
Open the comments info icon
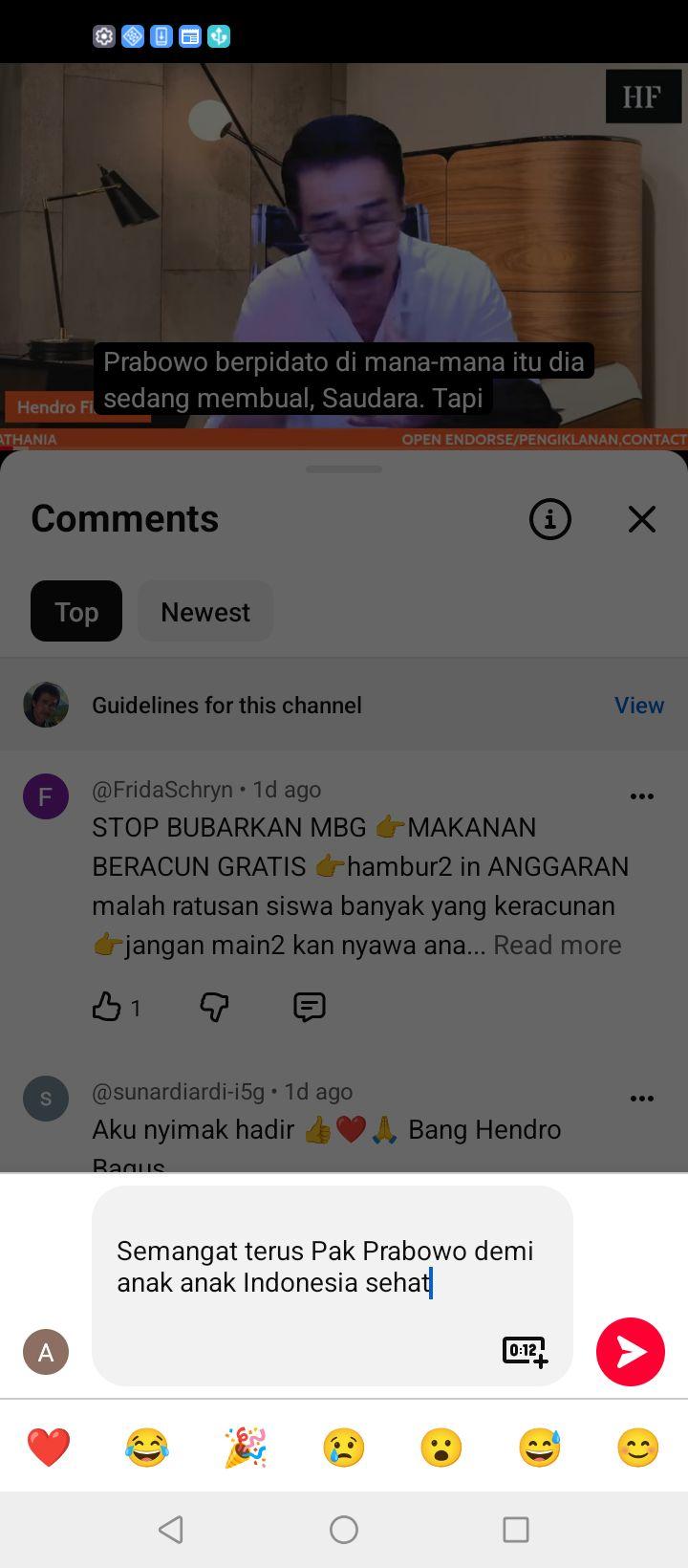click(550, 519)
